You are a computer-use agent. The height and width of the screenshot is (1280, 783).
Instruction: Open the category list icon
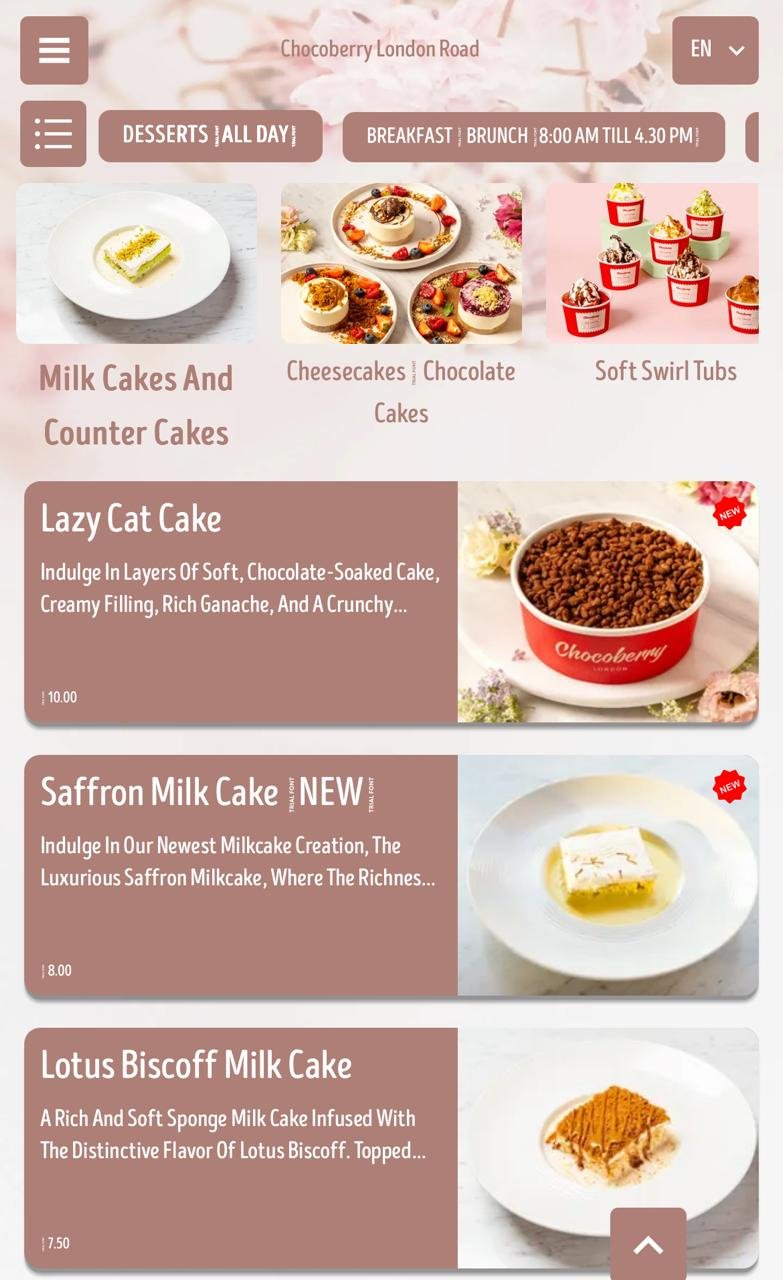coord(53,134)
